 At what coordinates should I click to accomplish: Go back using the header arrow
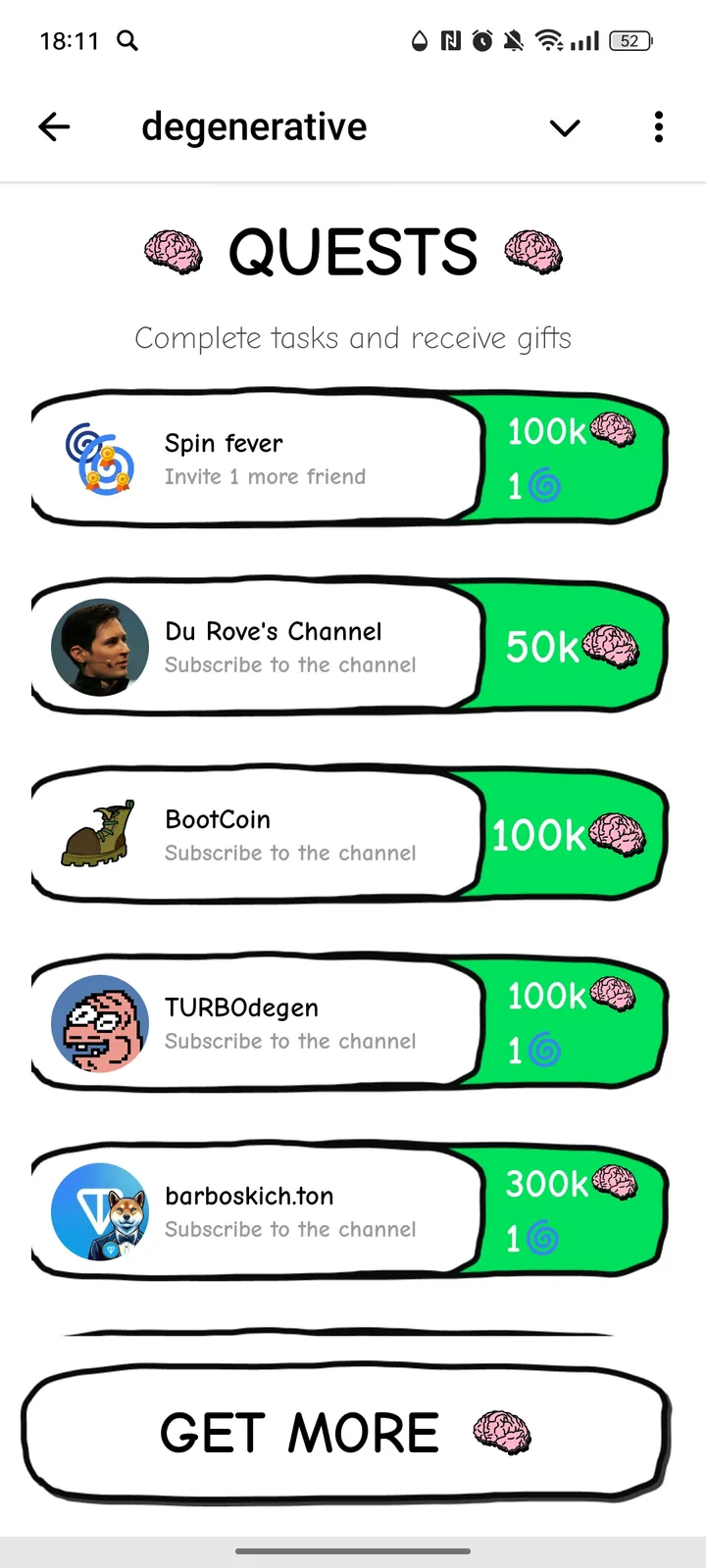(x=55, y=126)
